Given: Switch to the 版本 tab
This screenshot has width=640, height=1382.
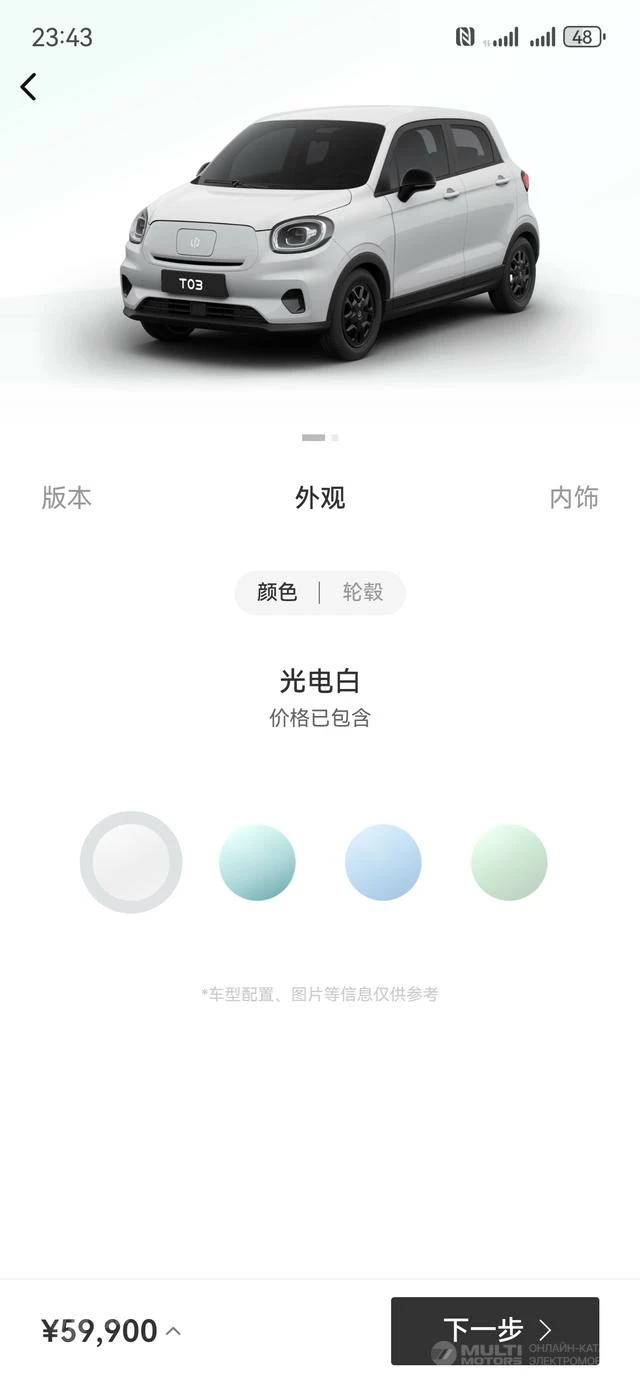Looking at the screenshot, I should (67, 497).
